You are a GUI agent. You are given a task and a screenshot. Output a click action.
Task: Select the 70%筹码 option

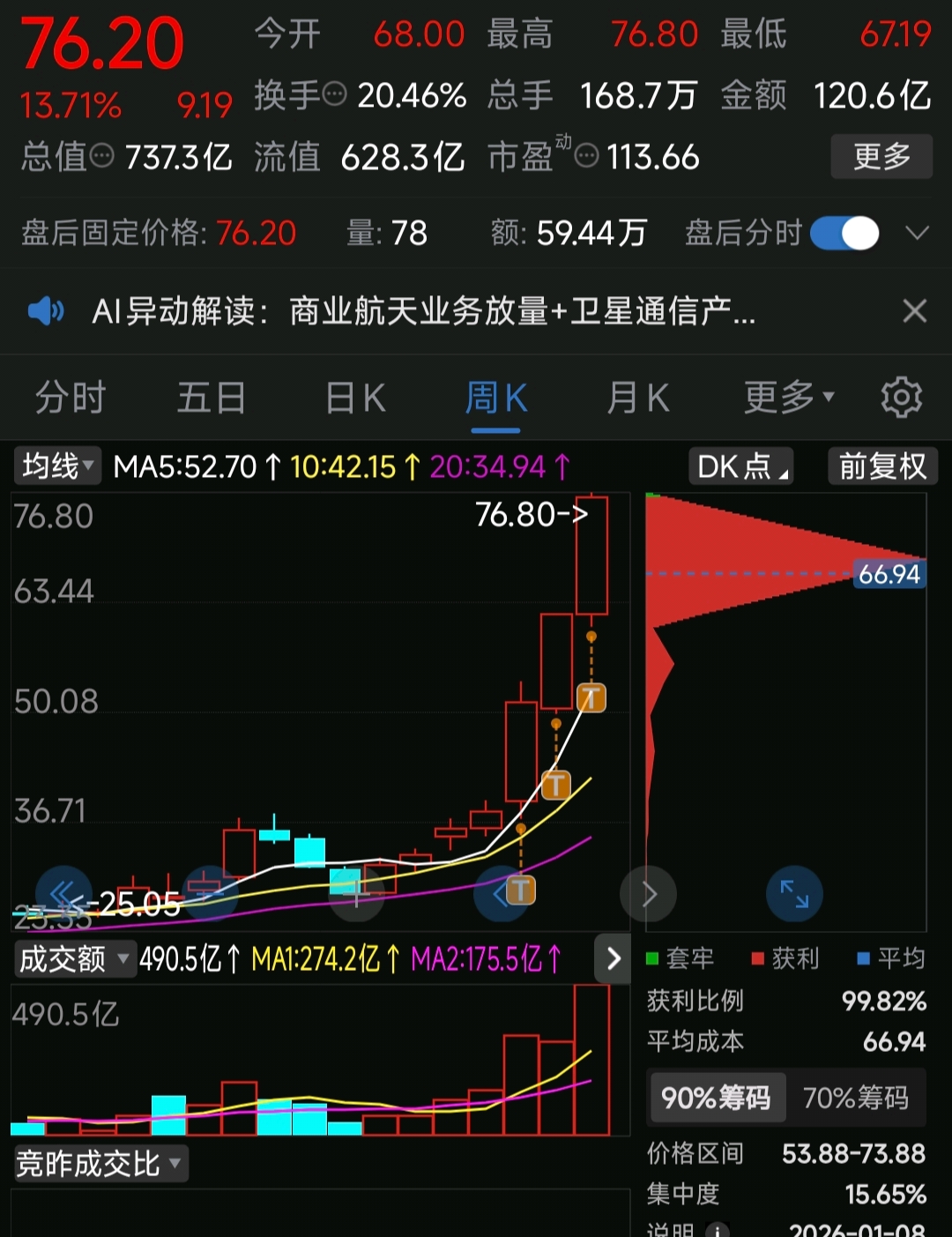855,1098
